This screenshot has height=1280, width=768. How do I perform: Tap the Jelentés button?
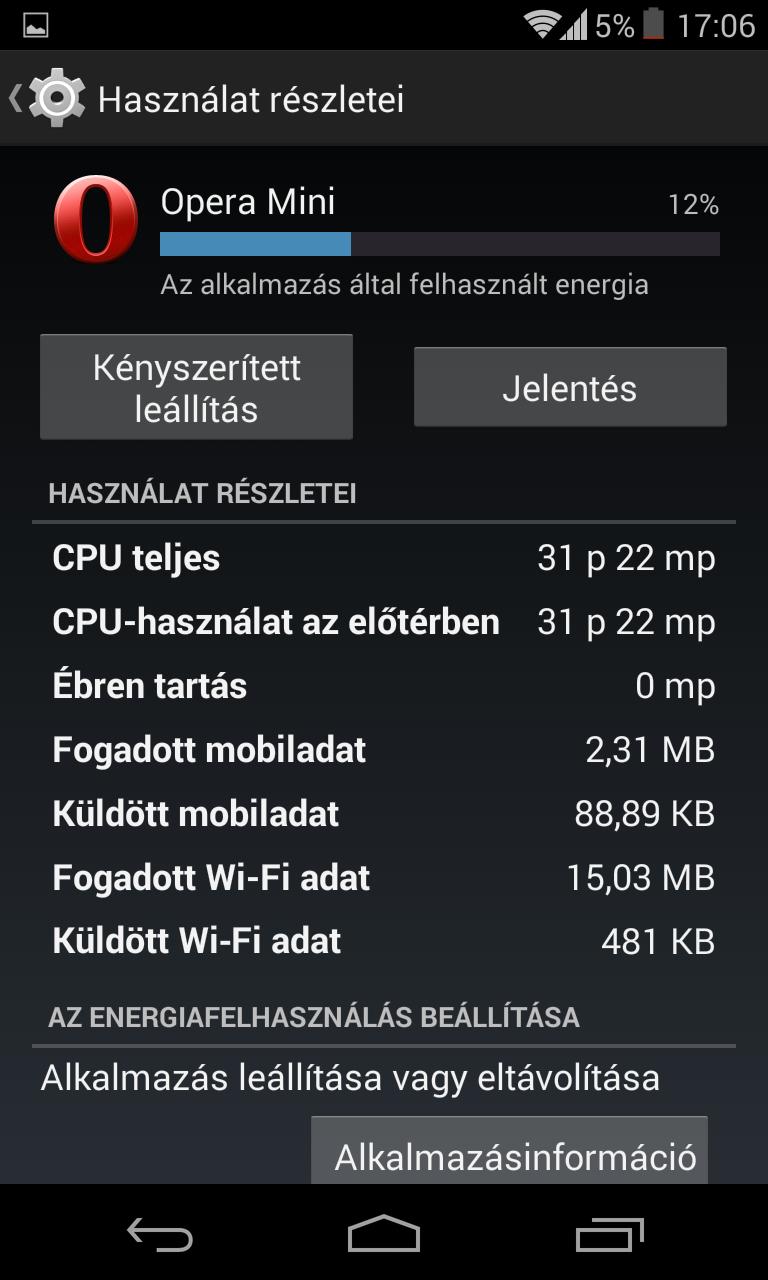570,387
